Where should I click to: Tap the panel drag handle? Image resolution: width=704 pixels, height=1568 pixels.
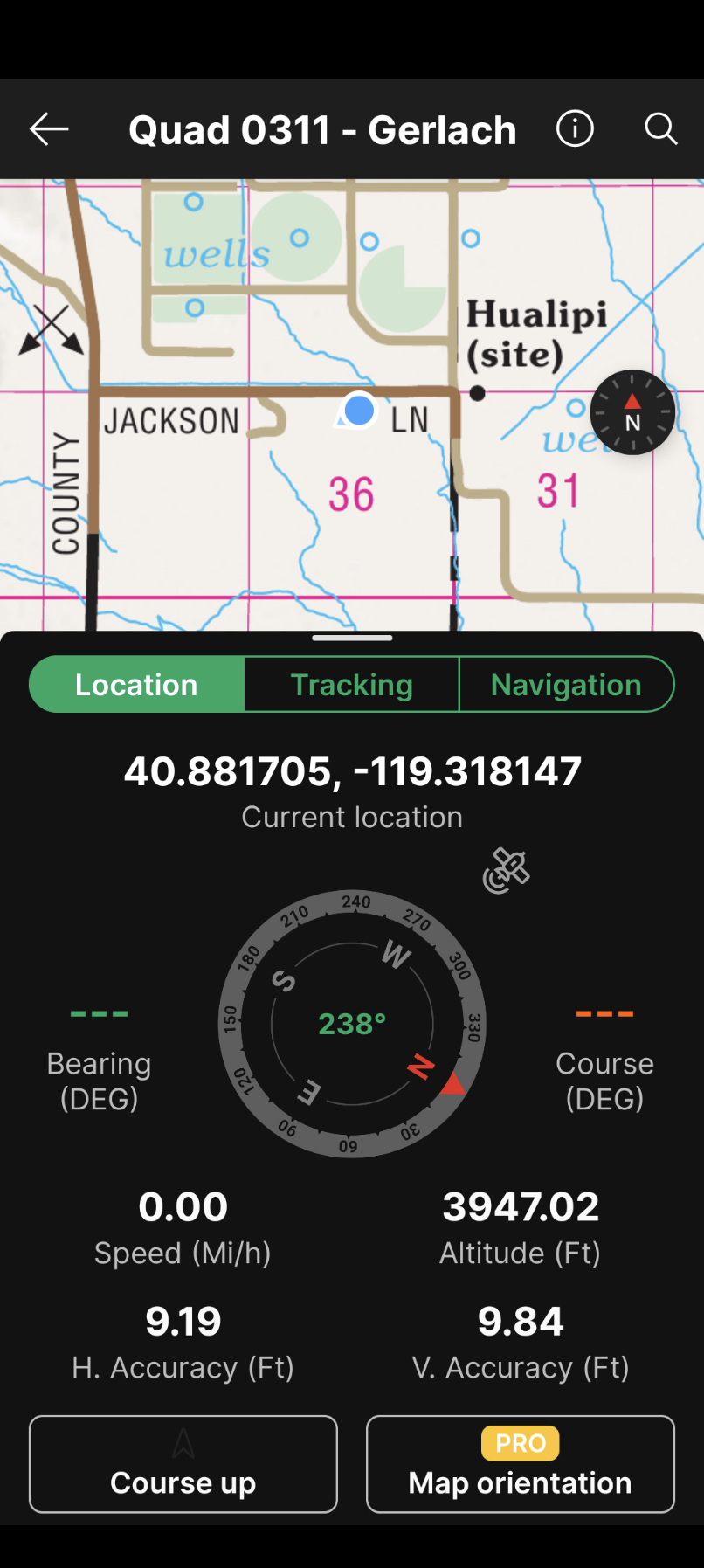[x=352, y=638]
